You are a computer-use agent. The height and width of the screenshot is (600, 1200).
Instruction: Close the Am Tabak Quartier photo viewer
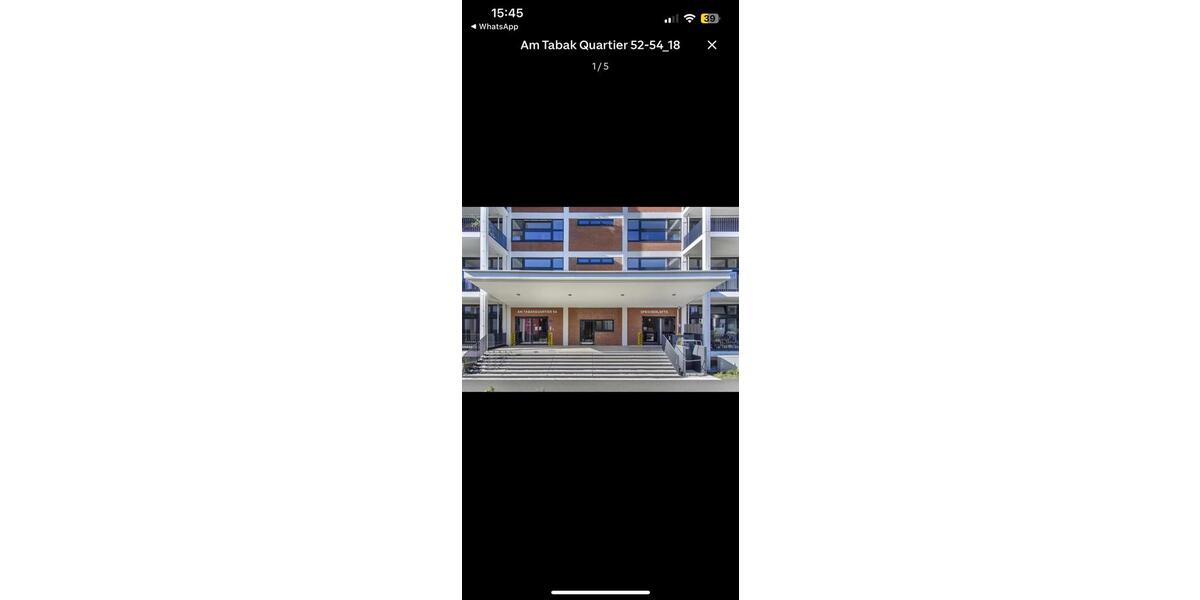tap(712, 45)
